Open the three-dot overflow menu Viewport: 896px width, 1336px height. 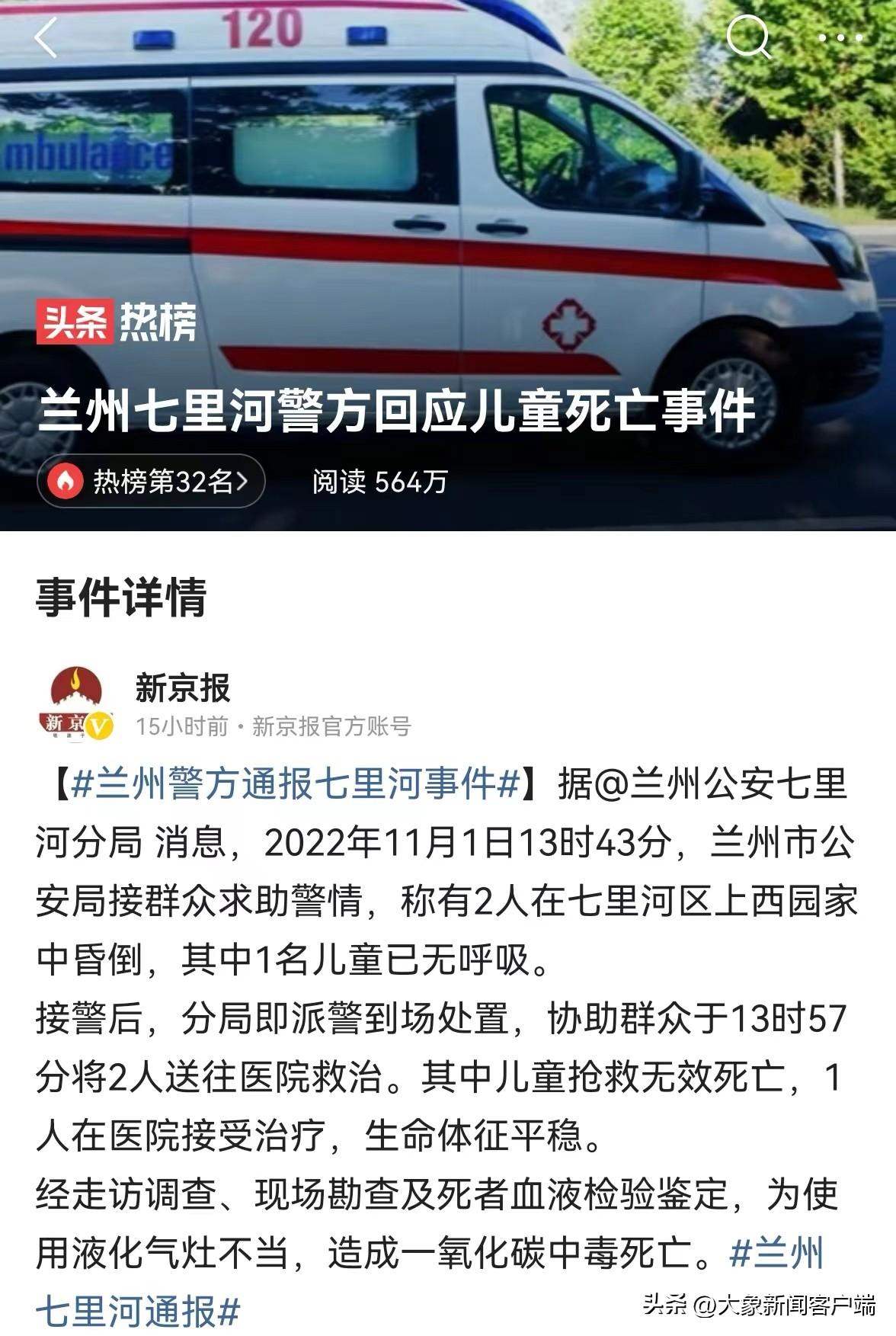click(840, 37)
